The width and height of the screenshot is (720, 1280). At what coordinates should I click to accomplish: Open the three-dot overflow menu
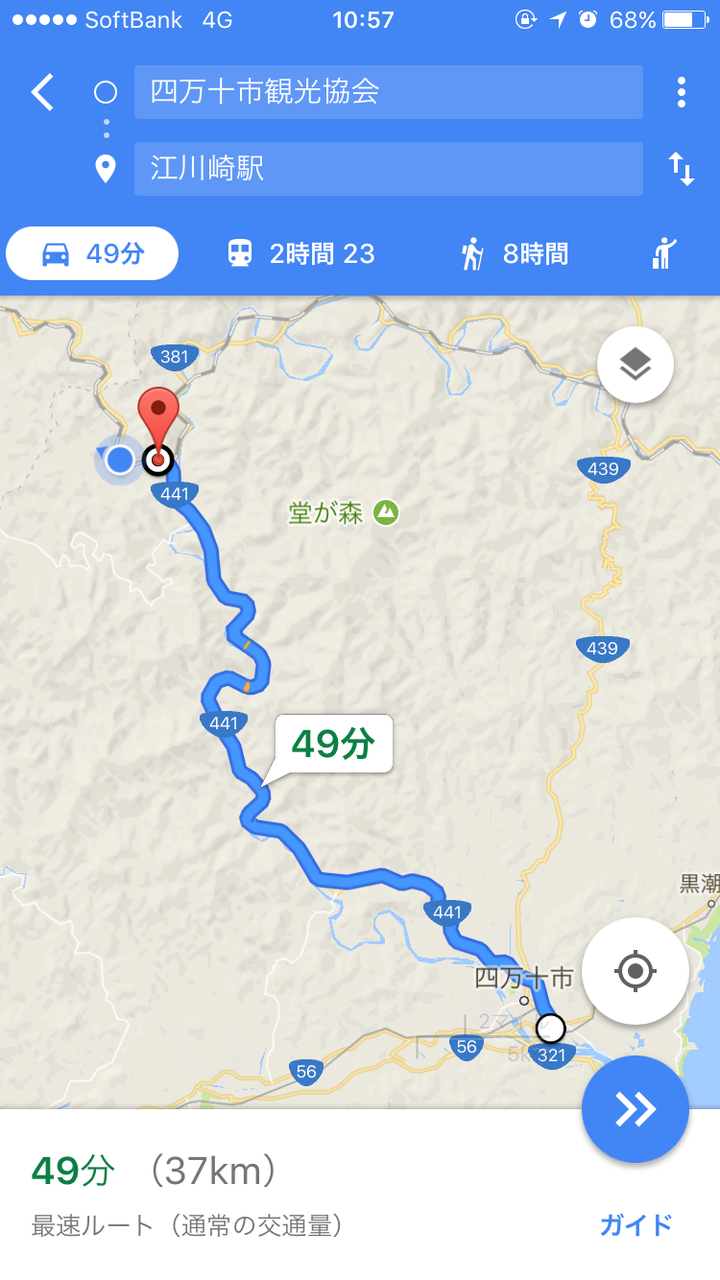tap(681, 93)
